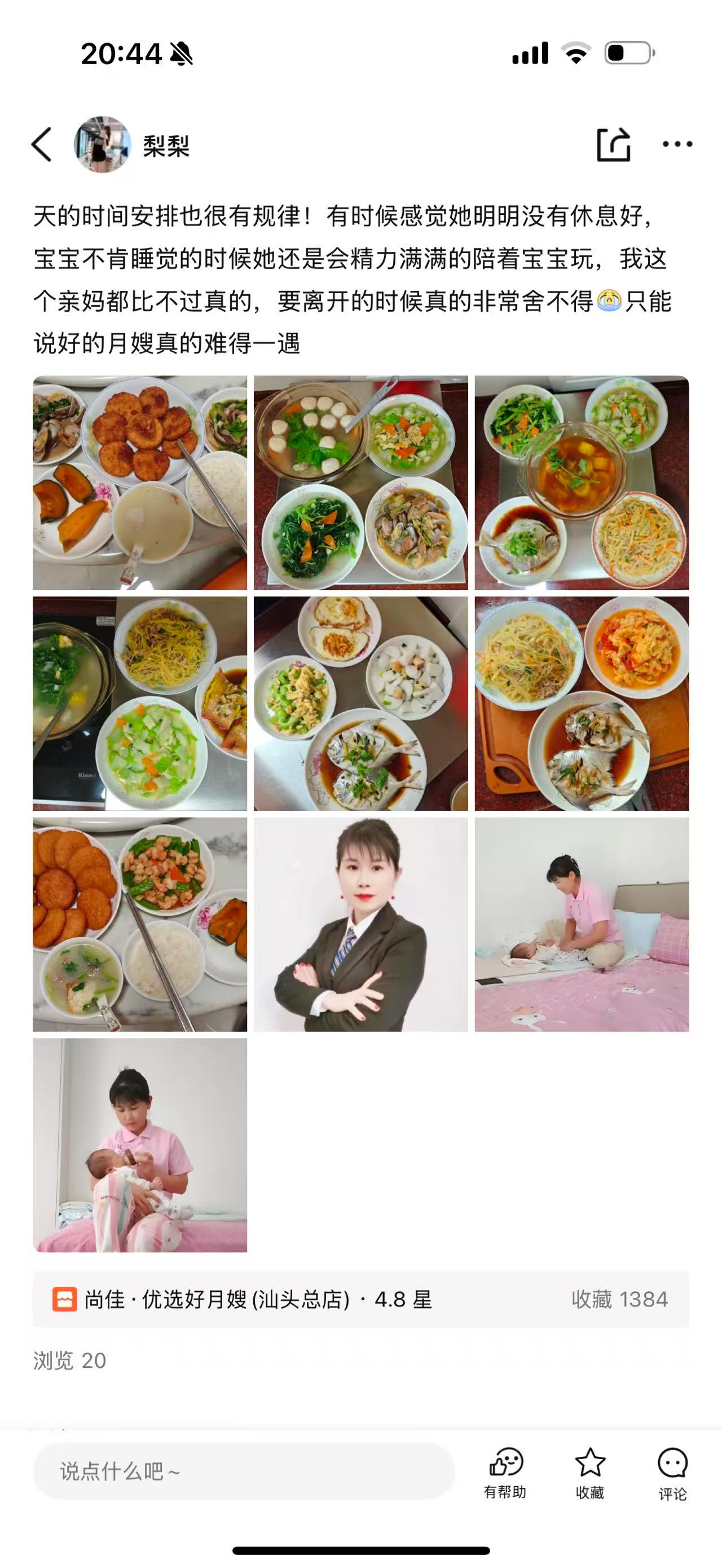View the shrimp stir-fry meal photo
This screenshot has width=722, height=1568.
tap(140, 925)
